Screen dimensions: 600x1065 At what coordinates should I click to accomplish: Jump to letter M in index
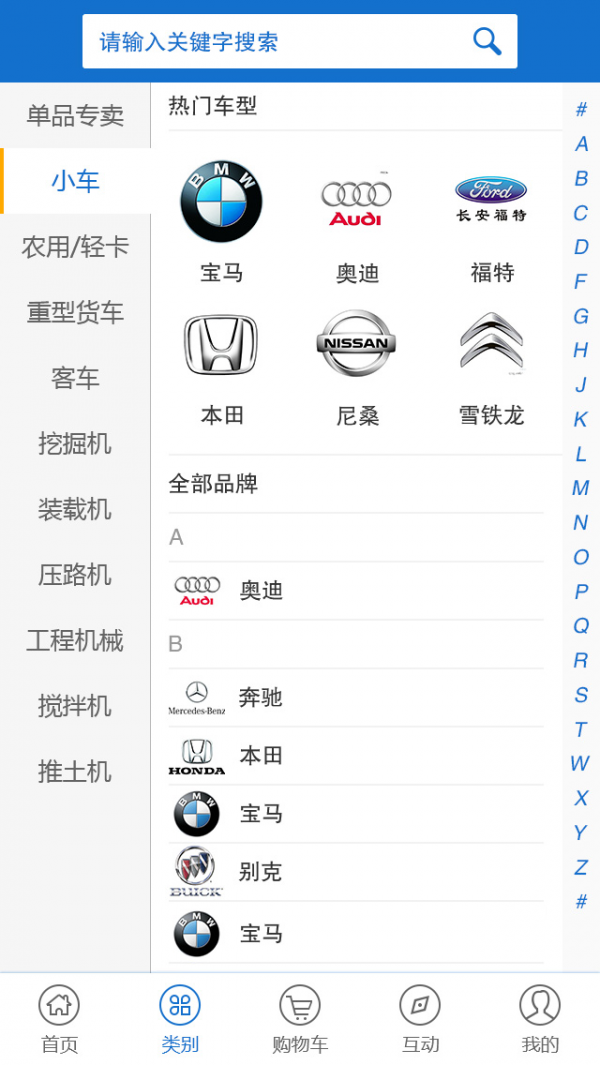point(581,488)
